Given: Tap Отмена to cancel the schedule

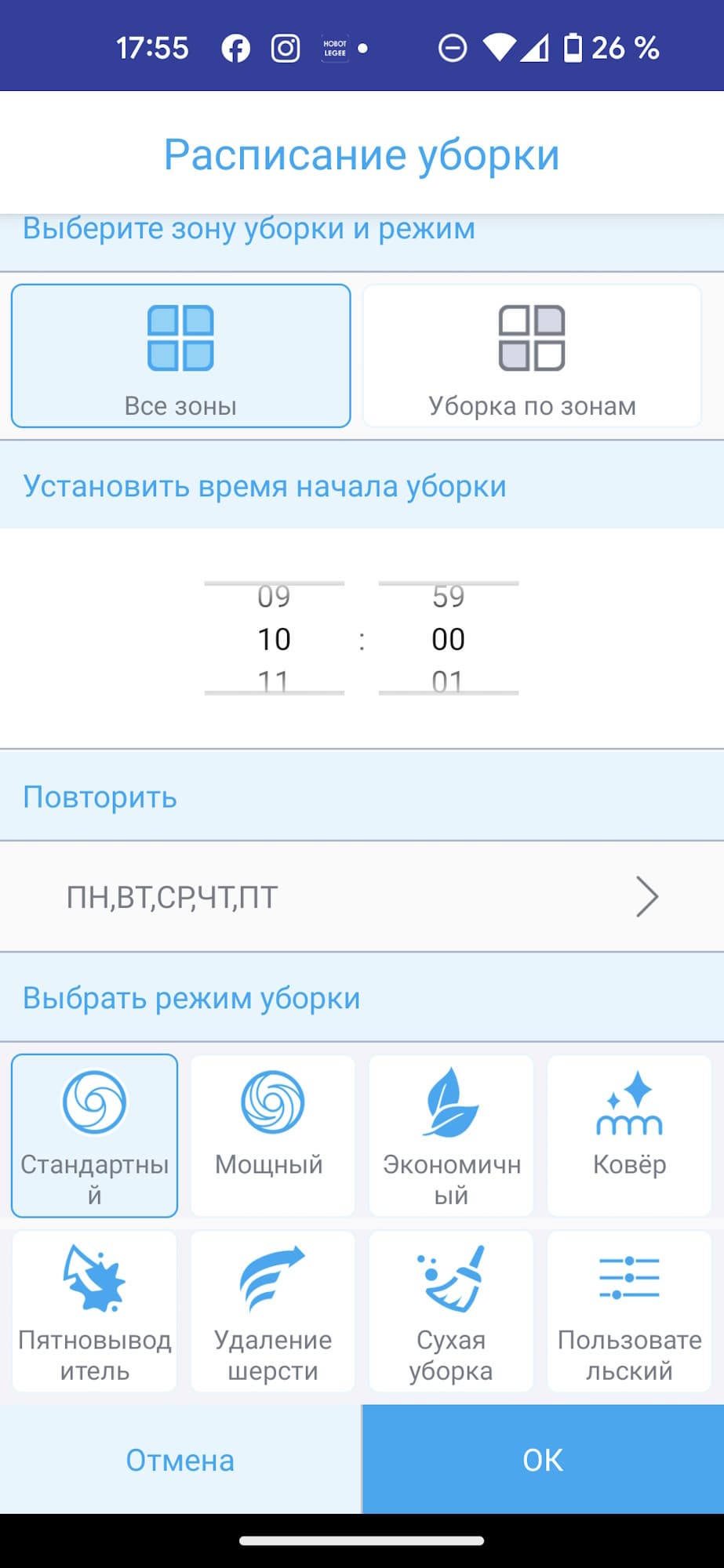Looking at the screenshot, I should pyautogui.click(x=180, y=1460).
